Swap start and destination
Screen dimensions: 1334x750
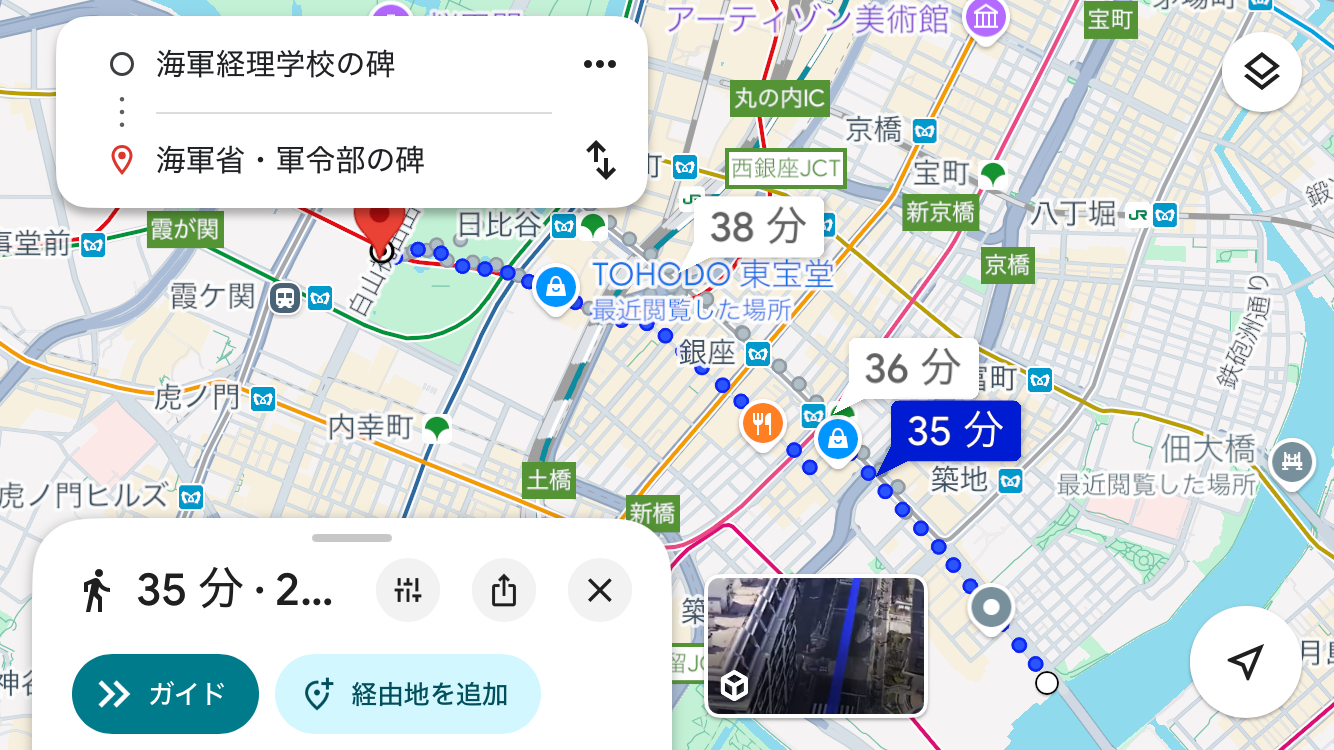click(600, 160)
